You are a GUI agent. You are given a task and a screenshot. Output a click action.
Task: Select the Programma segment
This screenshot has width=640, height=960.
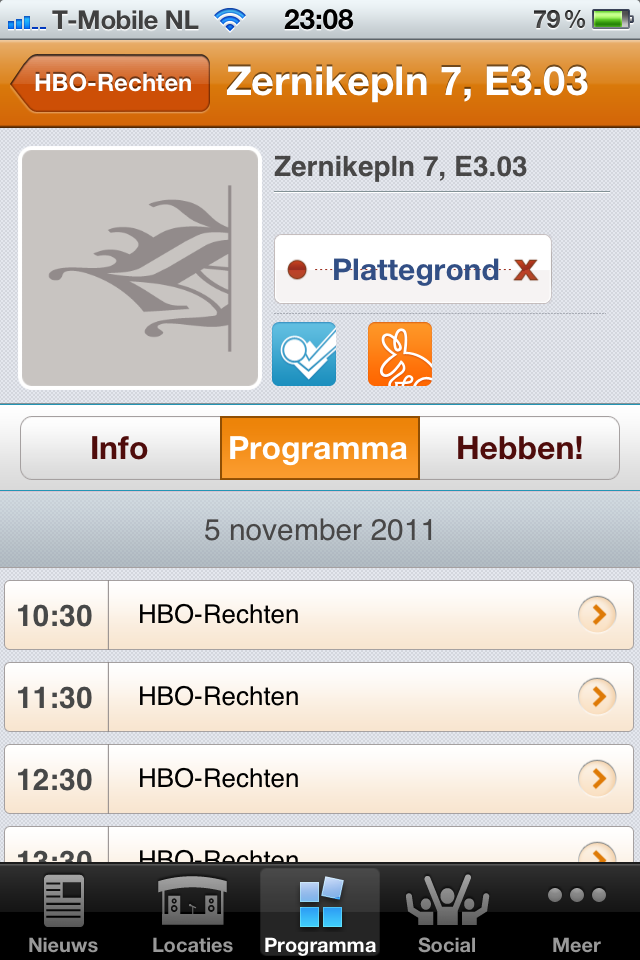319,448
